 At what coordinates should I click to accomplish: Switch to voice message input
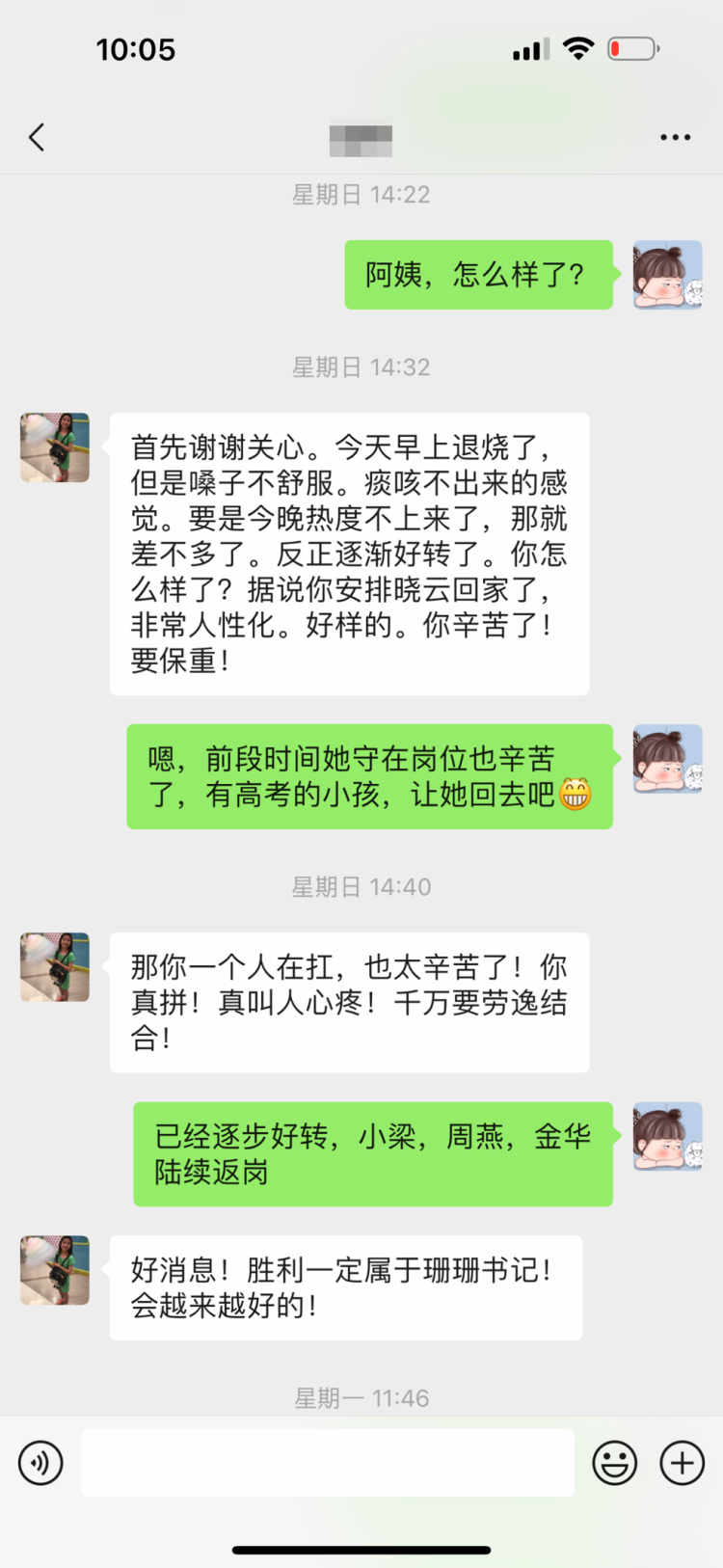(40, 1463)
